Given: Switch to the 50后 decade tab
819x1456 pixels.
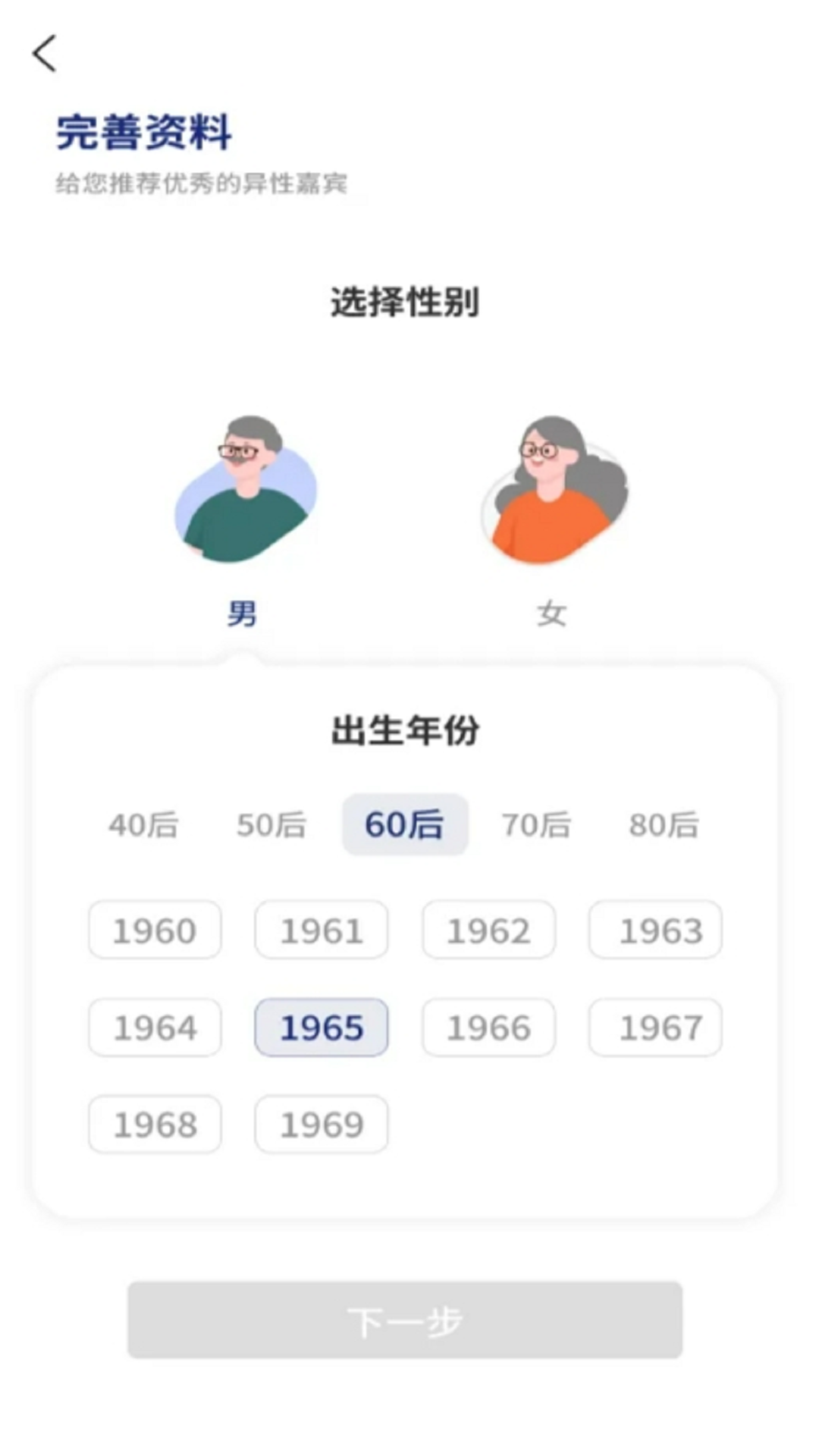Looking at the screenshot, I should pos(271,825).
